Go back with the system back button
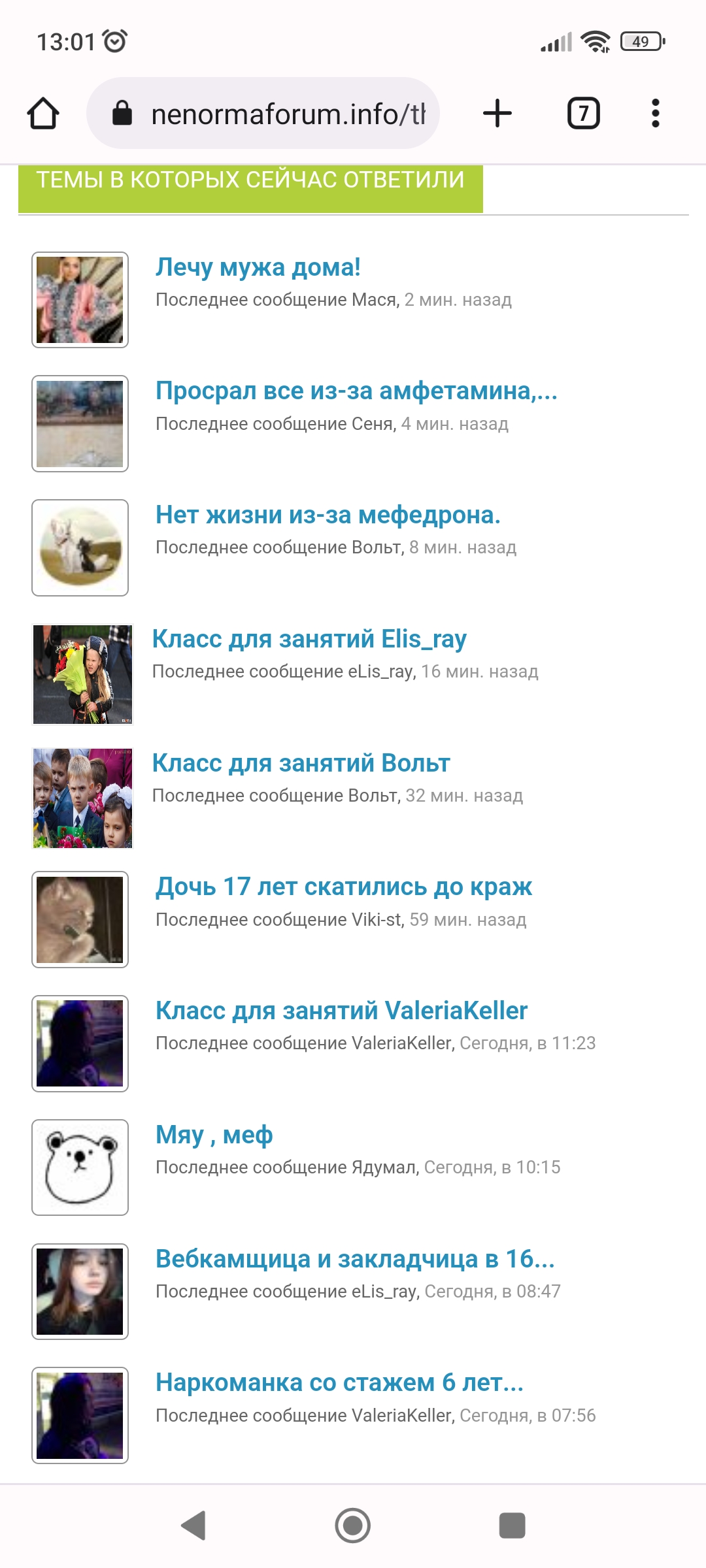The height and width of the screenshot is (1568, 706). (193, 1526)
